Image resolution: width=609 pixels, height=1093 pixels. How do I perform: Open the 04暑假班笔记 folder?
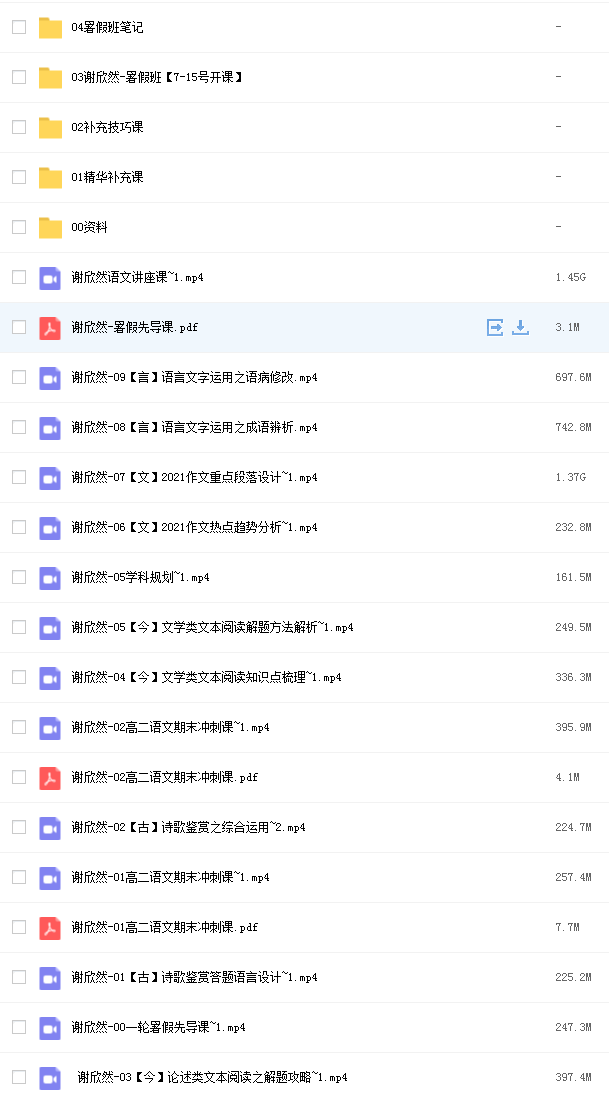pos(107,27)
